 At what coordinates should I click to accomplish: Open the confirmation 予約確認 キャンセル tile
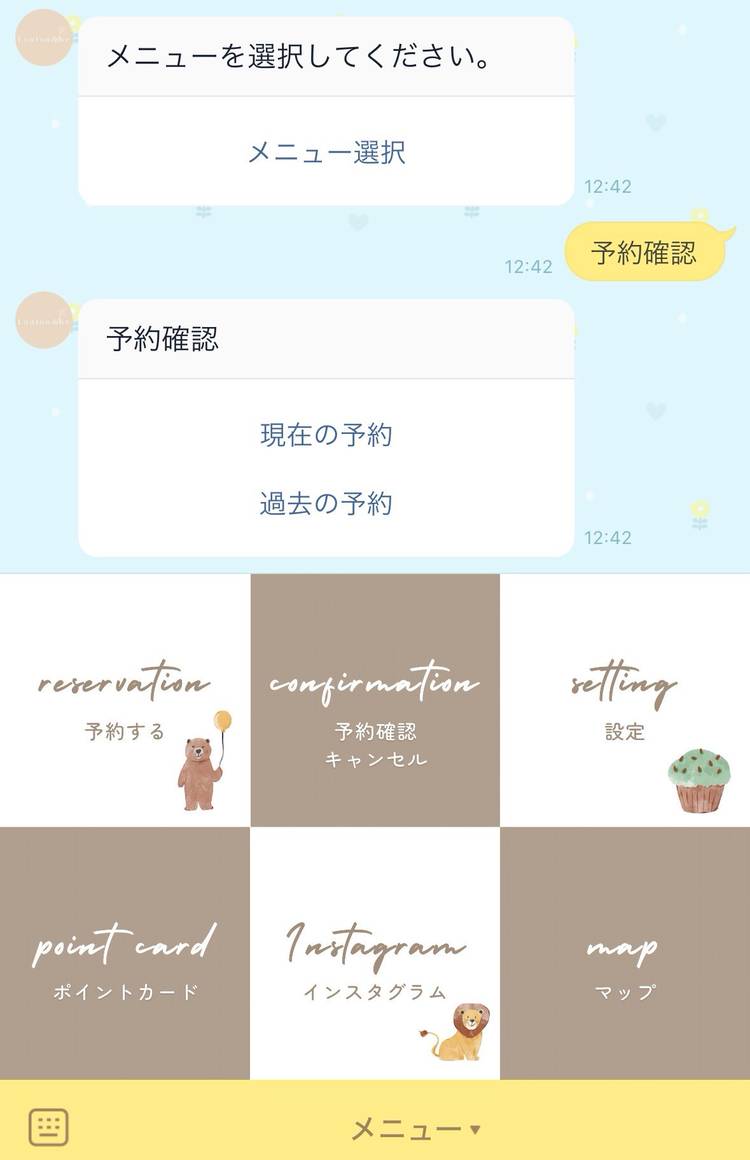pyautogui.click(x=375, y=702)
